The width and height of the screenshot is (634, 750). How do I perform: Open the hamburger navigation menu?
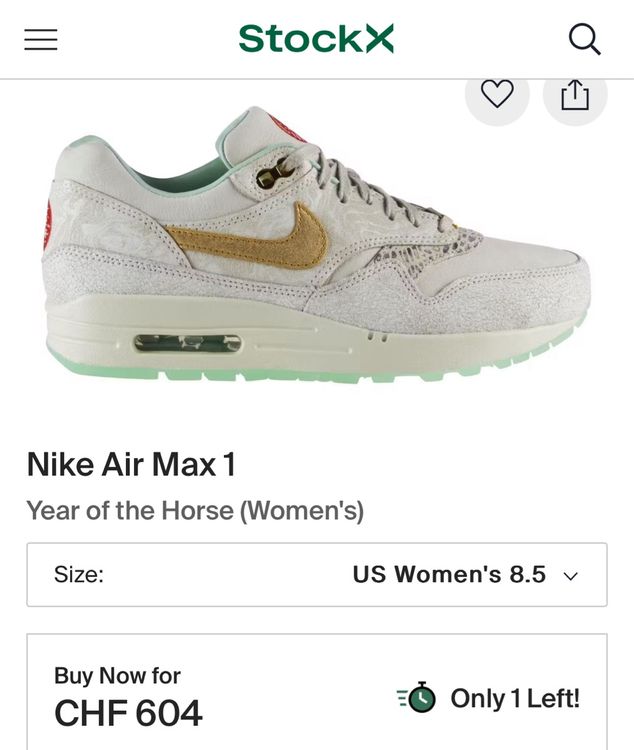coord(41,39)
